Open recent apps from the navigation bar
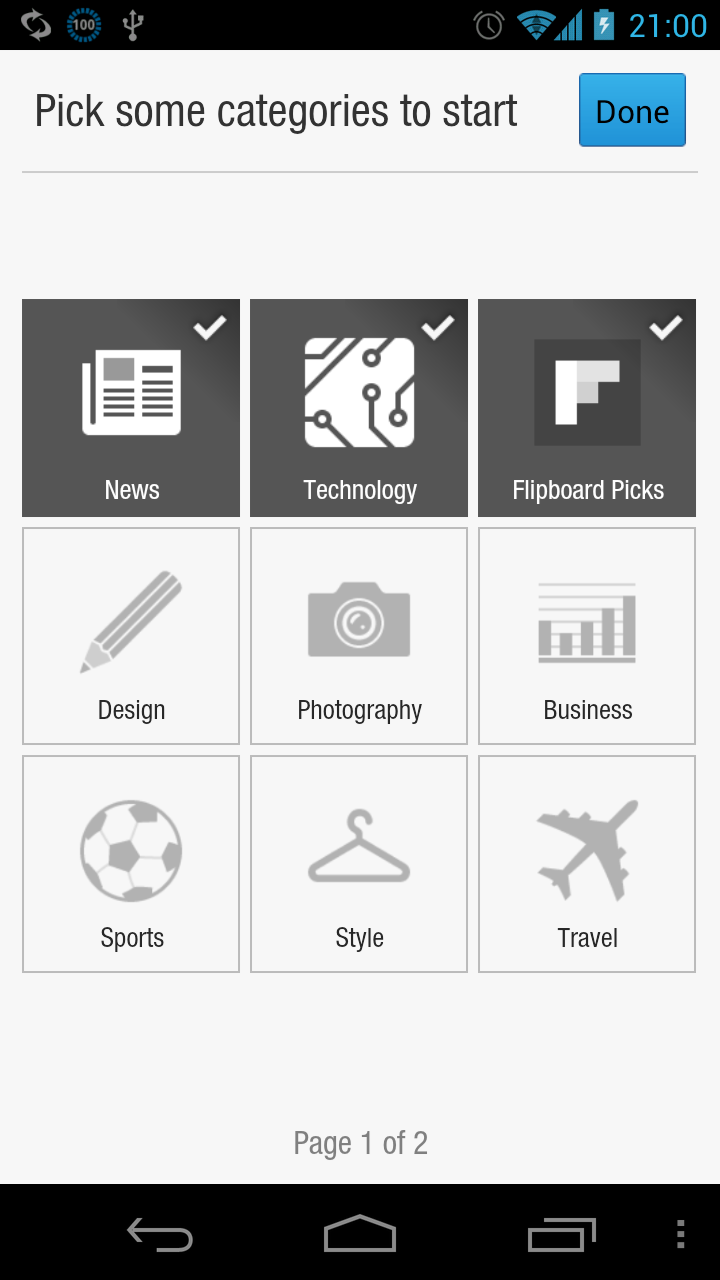The height and width of the screenshot is (1280, 720). 561,1234
